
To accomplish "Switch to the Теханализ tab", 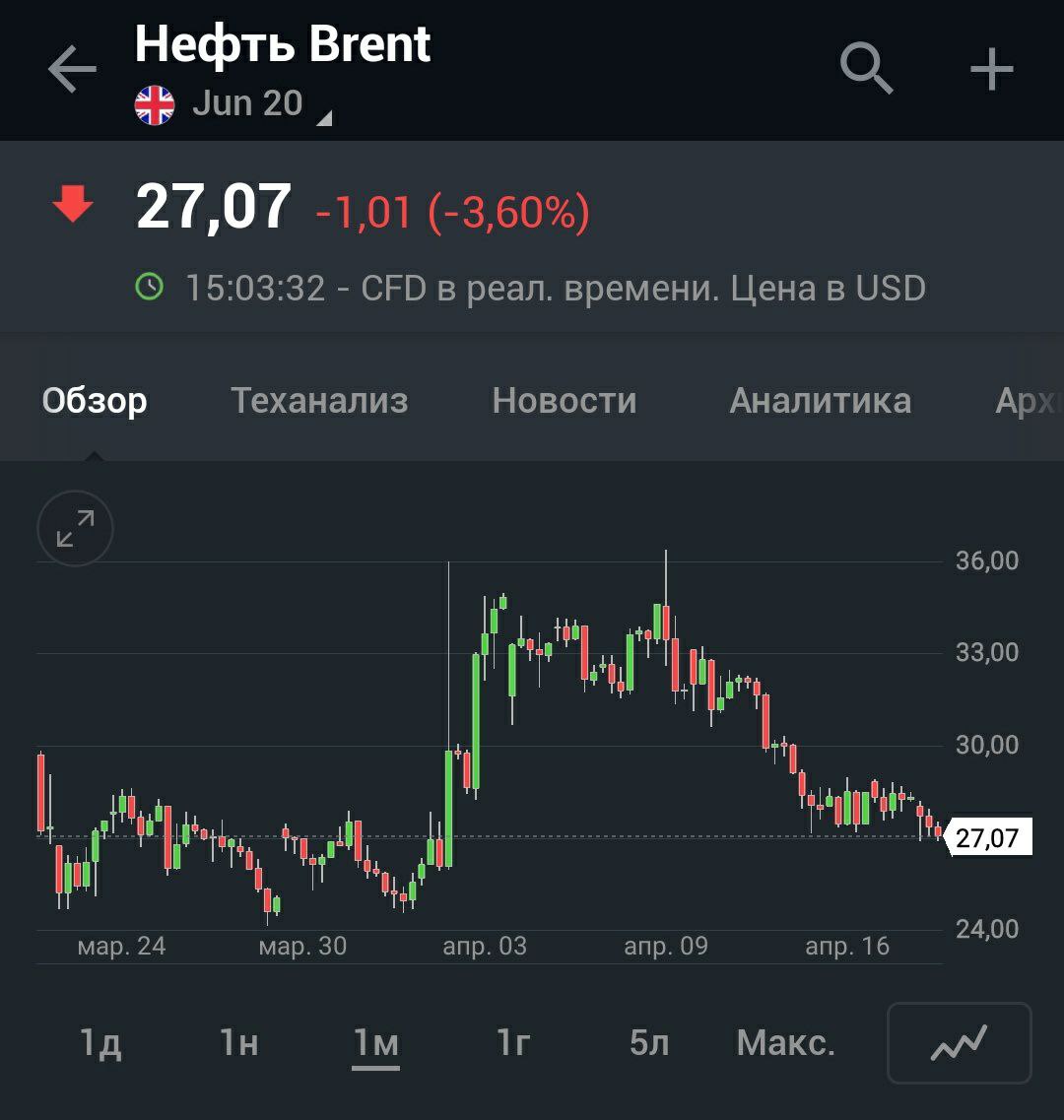I will tap(319, 401).
